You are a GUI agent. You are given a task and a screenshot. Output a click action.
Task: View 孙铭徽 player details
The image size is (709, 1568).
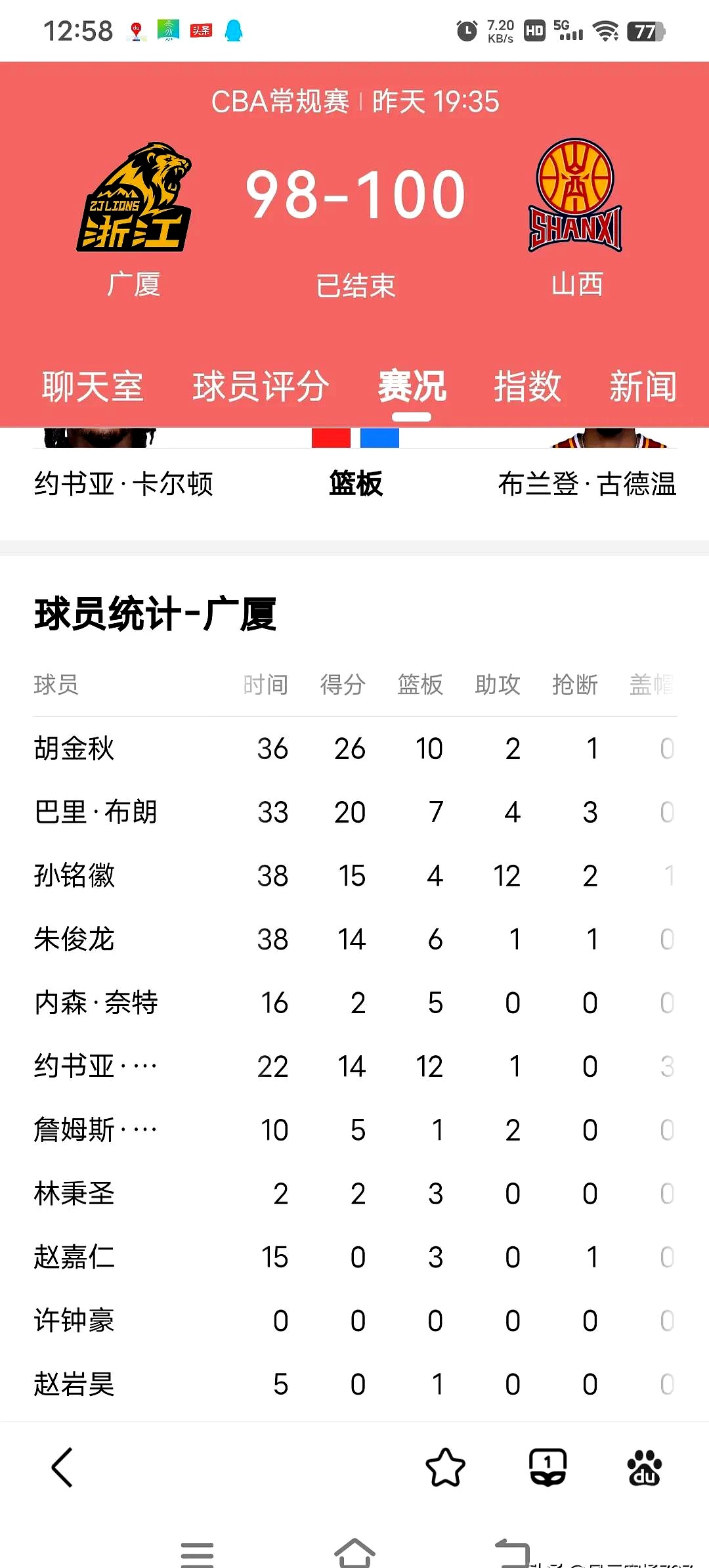coord(74,876)
